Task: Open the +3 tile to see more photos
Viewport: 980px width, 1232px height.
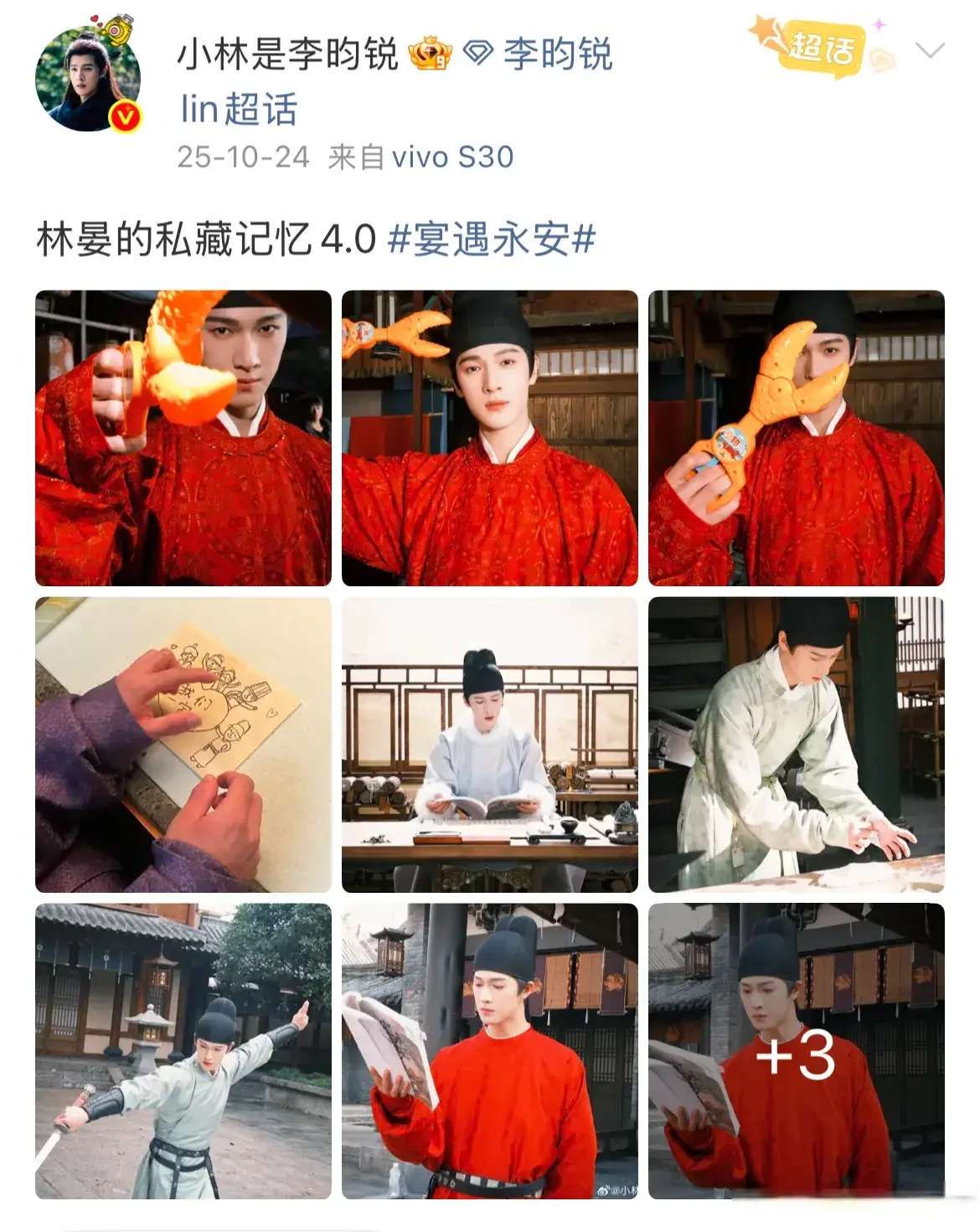Action: 796,1051
